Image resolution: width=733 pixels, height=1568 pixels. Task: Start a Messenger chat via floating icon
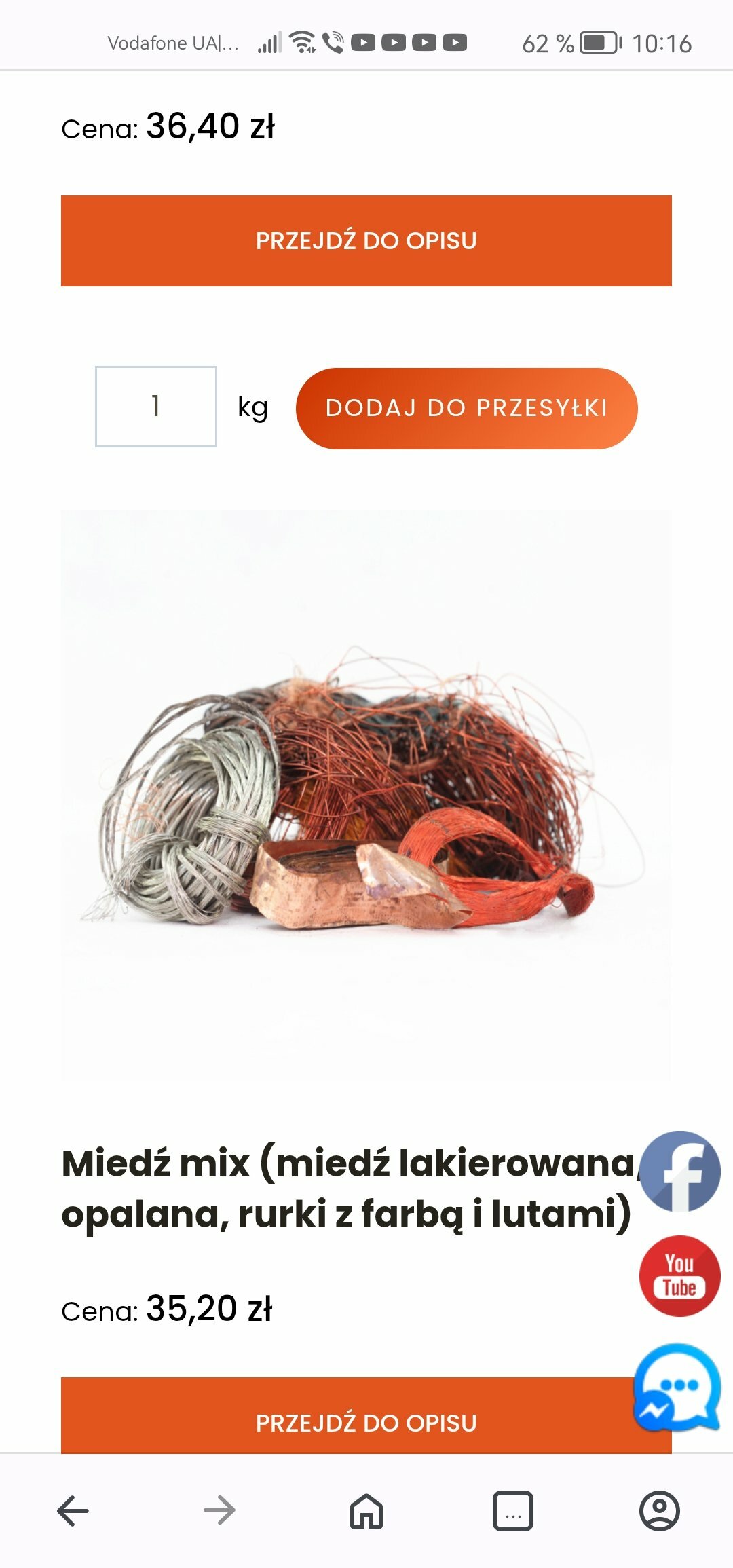[x=677, y=1387]
